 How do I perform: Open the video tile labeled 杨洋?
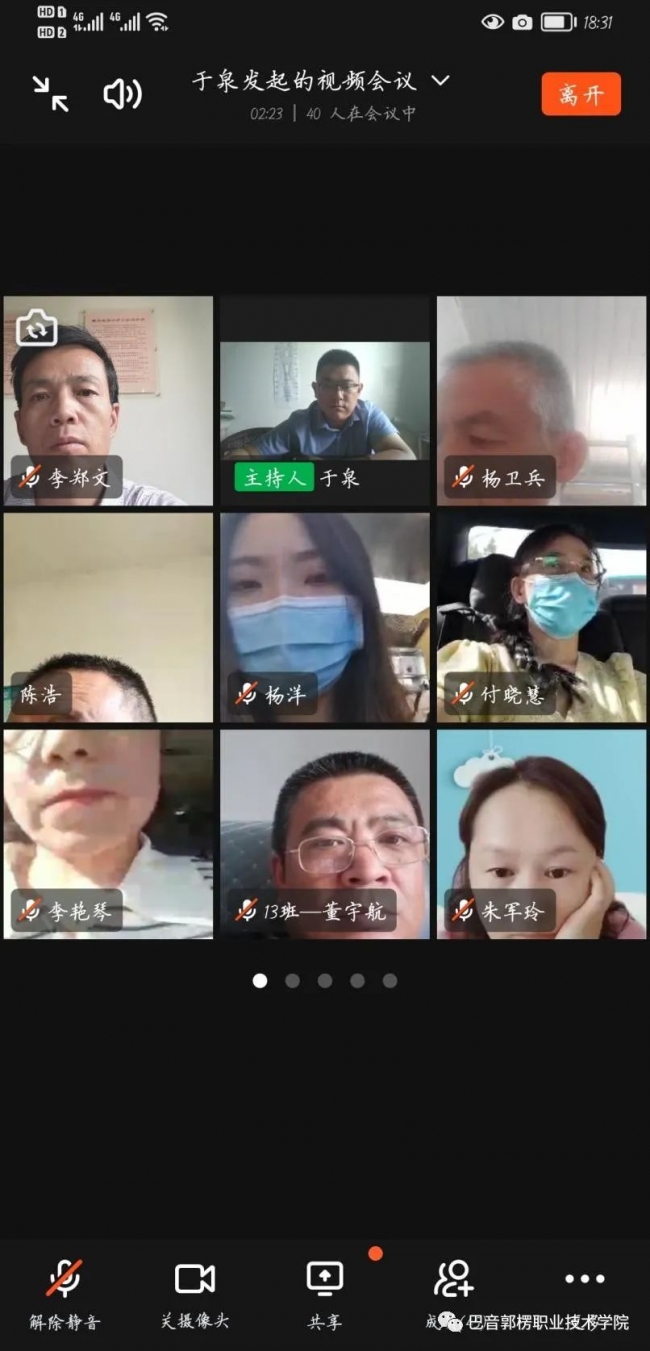325,617
